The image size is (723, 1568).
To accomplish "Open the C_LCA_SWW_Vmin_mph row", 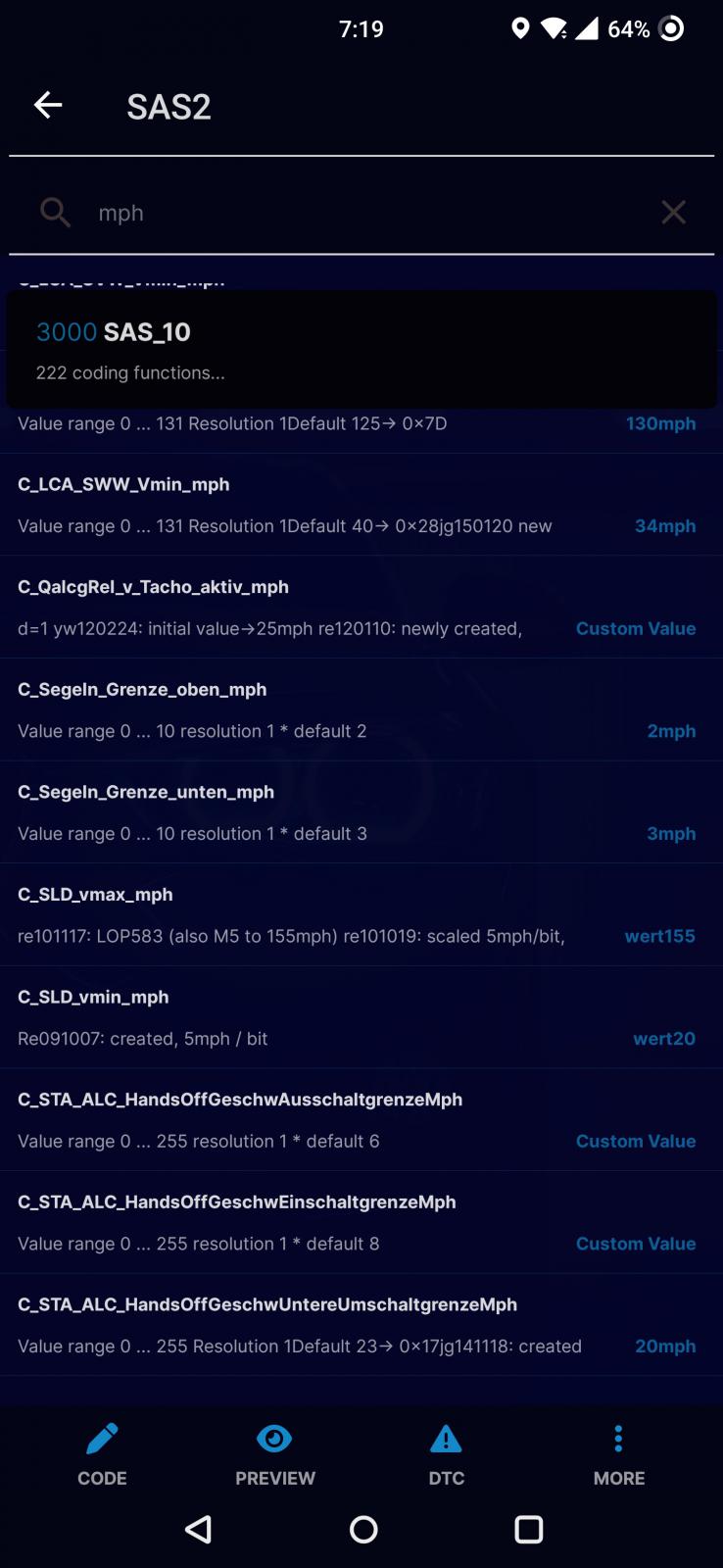I will 361,505.
